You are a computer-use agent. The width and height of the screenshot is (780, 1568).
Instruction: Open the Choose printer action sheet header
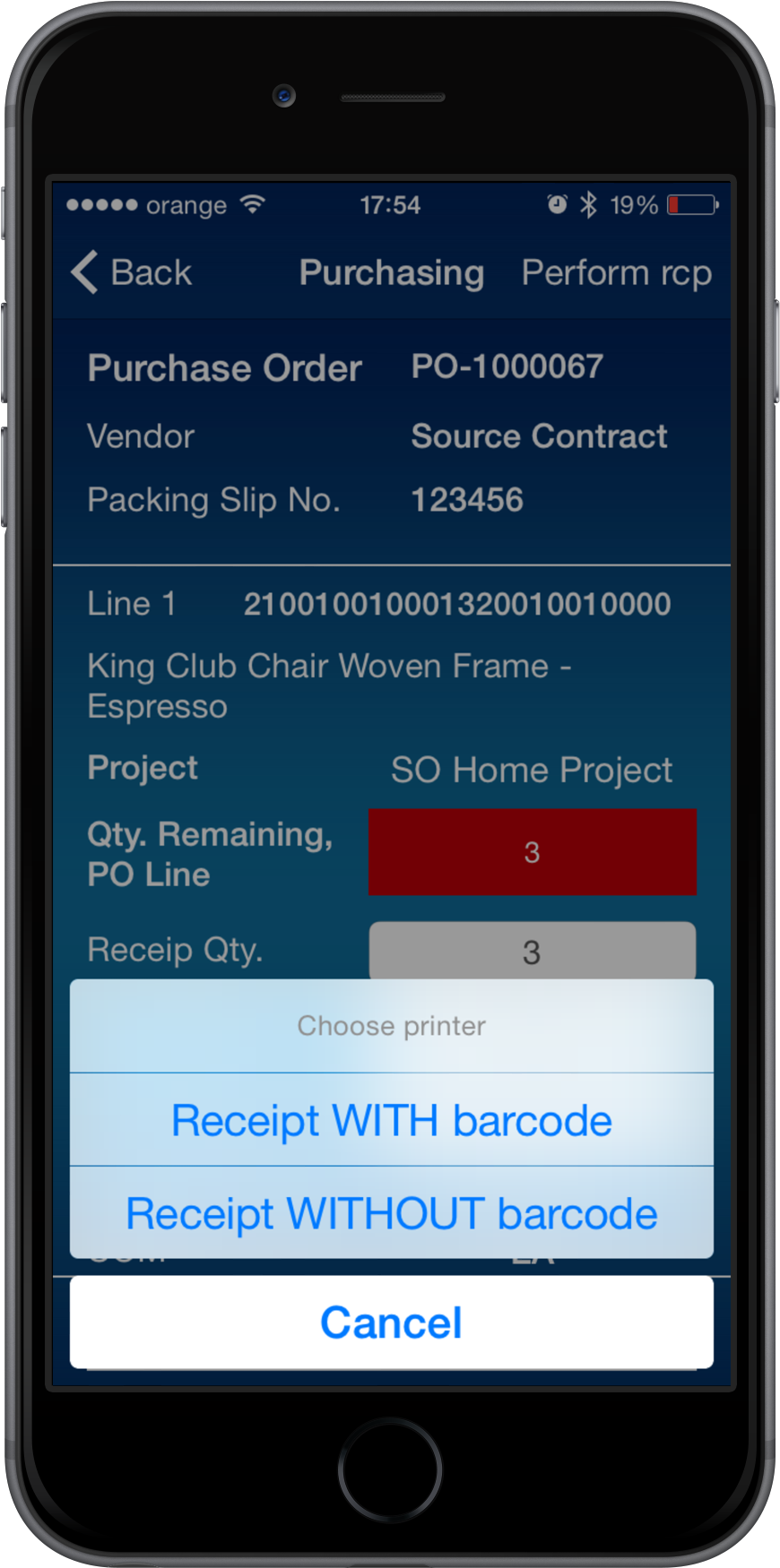coord(390,1026)
